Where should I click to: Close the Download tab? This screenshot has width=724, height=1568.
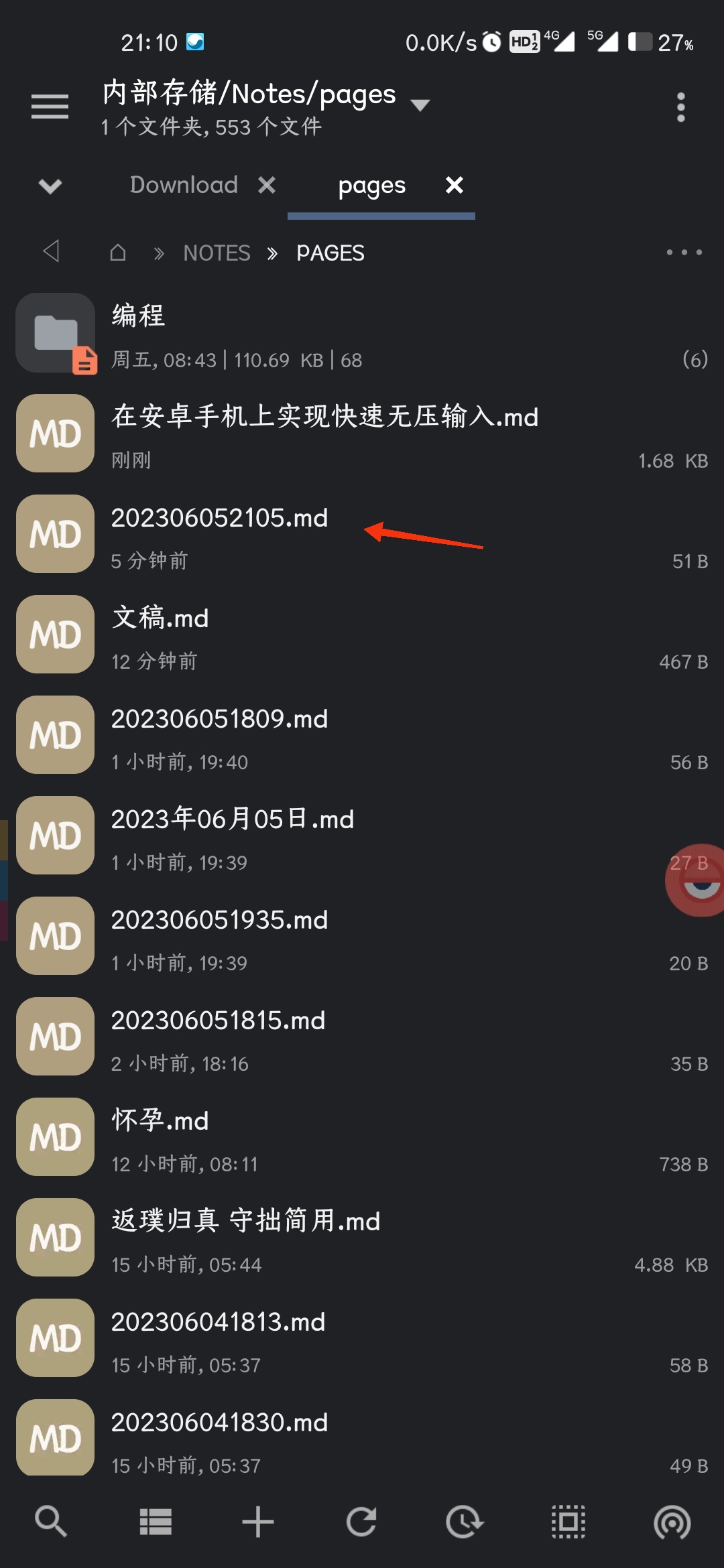tap(267, 185)
